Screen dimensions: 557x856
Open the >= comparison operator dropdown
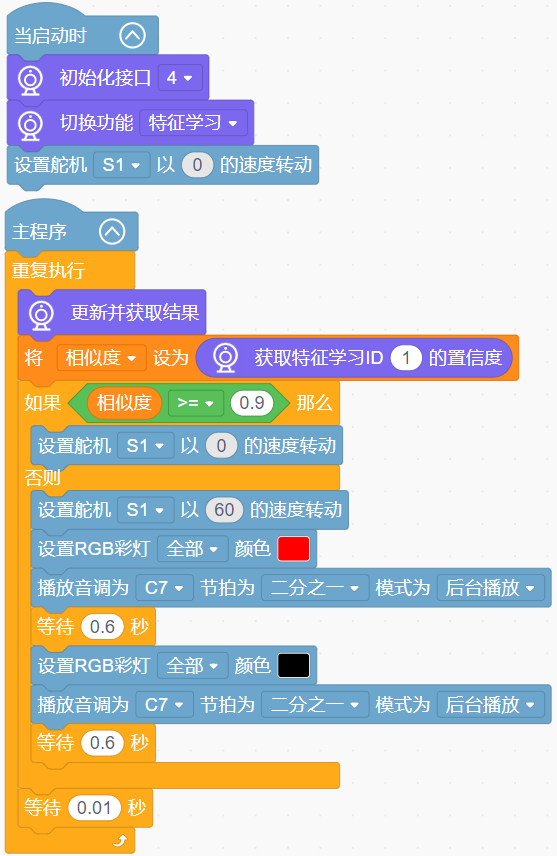tap(195, 403)
